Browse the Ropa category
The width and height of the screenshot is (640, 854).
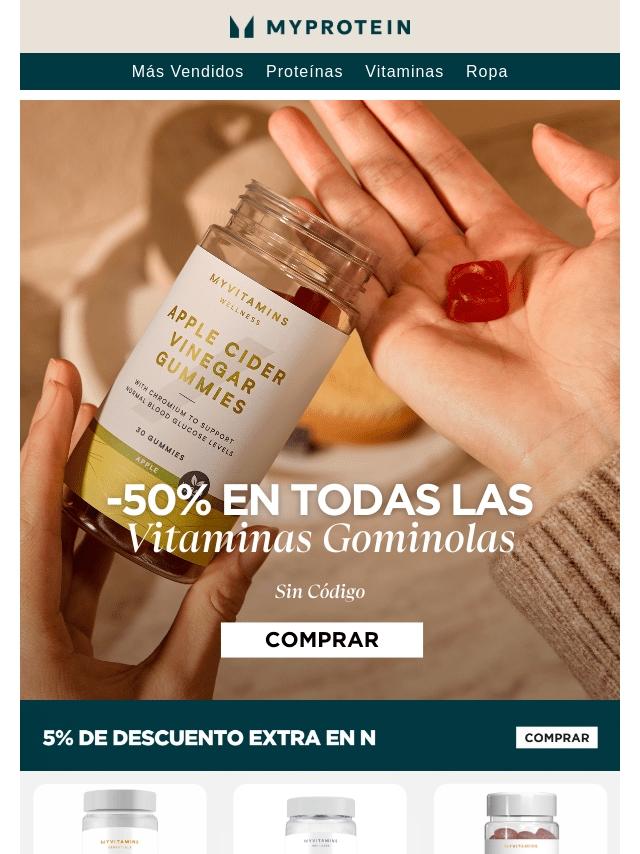click(487, 72)
